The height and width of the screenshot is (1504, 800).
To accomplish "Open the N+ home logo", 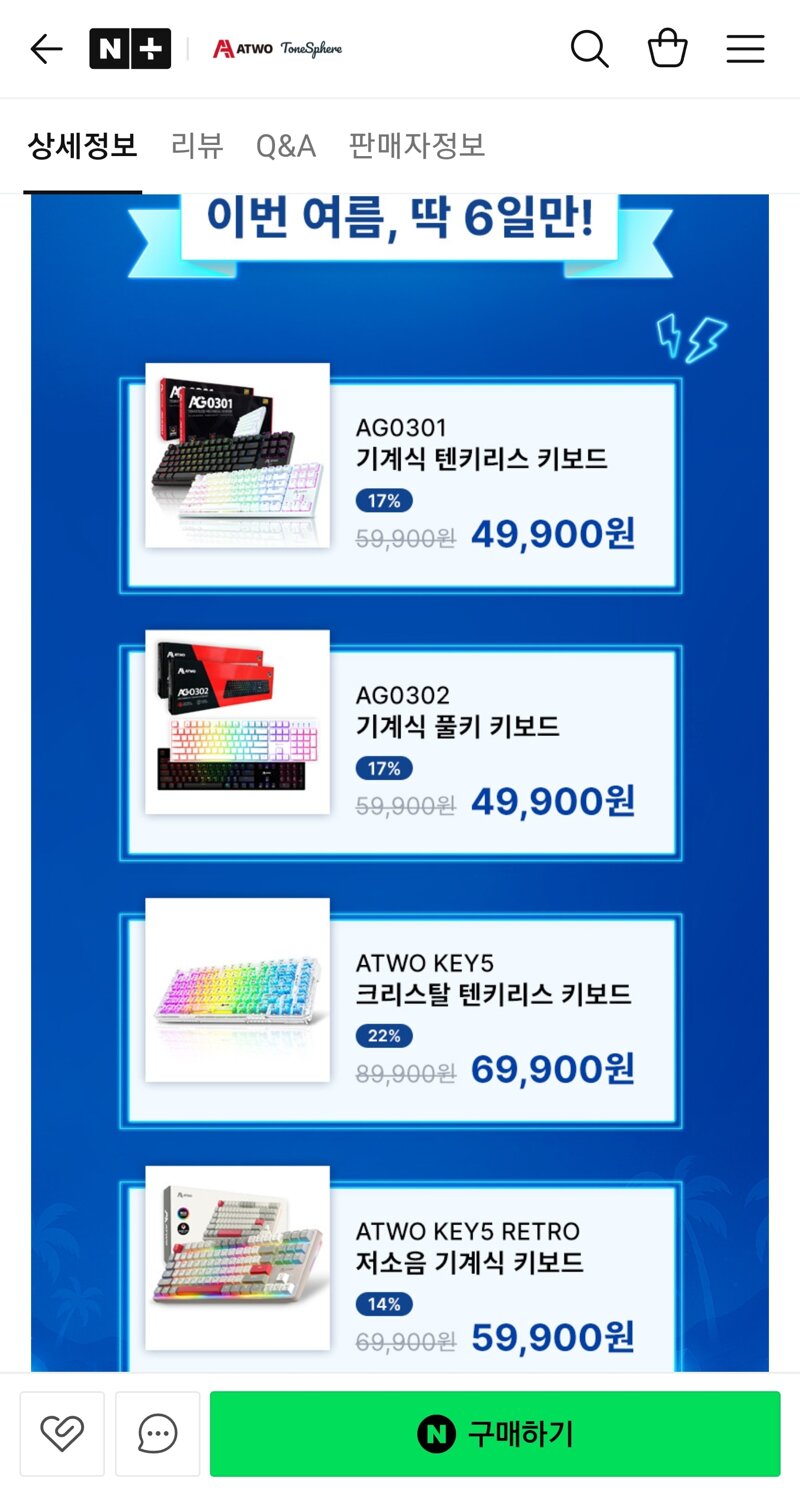I will coord(130,49).
